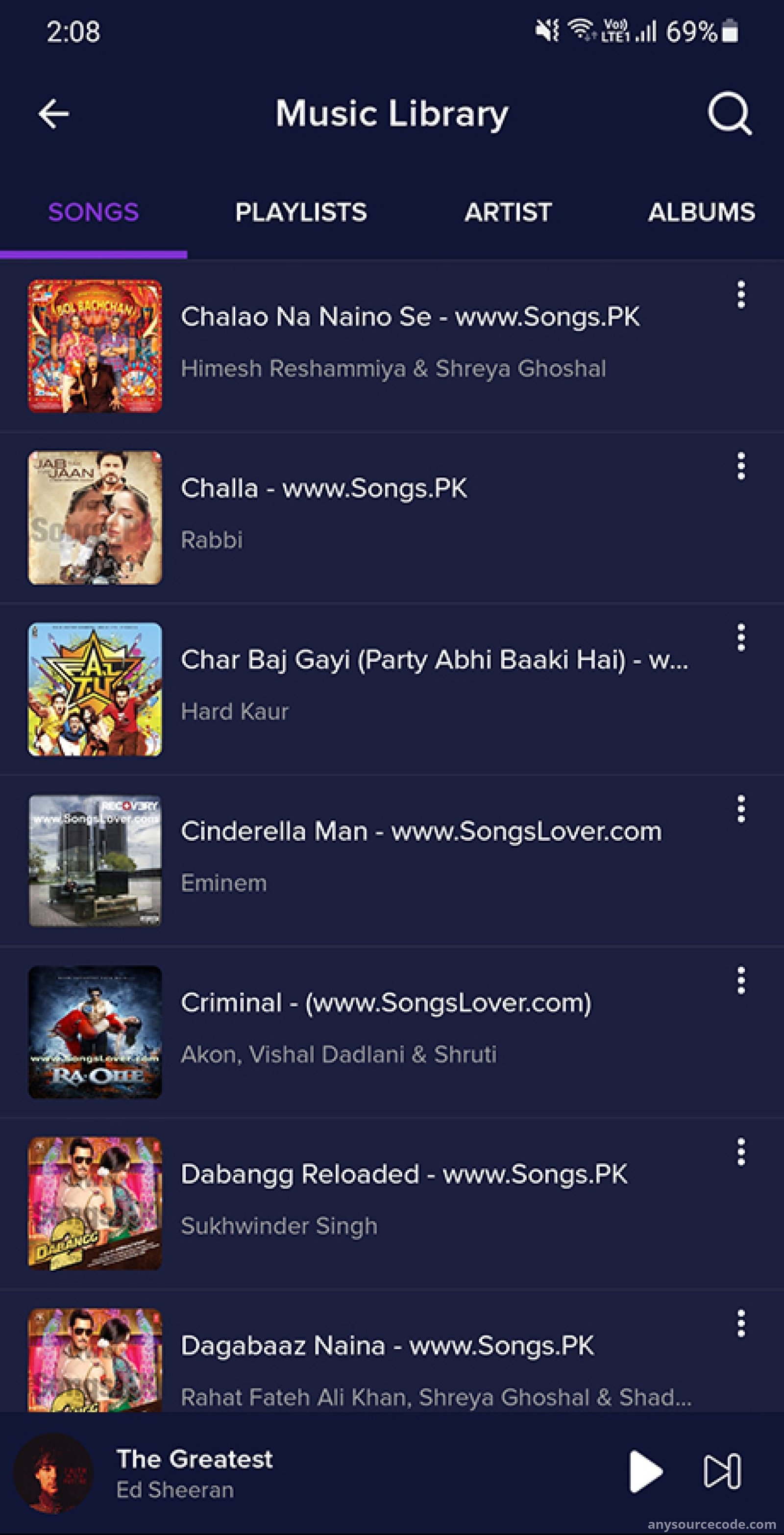Viewport: 784px width, 1535px height.
Task: Open options for Chalao Na Naino Se
Action: point(741,295)
